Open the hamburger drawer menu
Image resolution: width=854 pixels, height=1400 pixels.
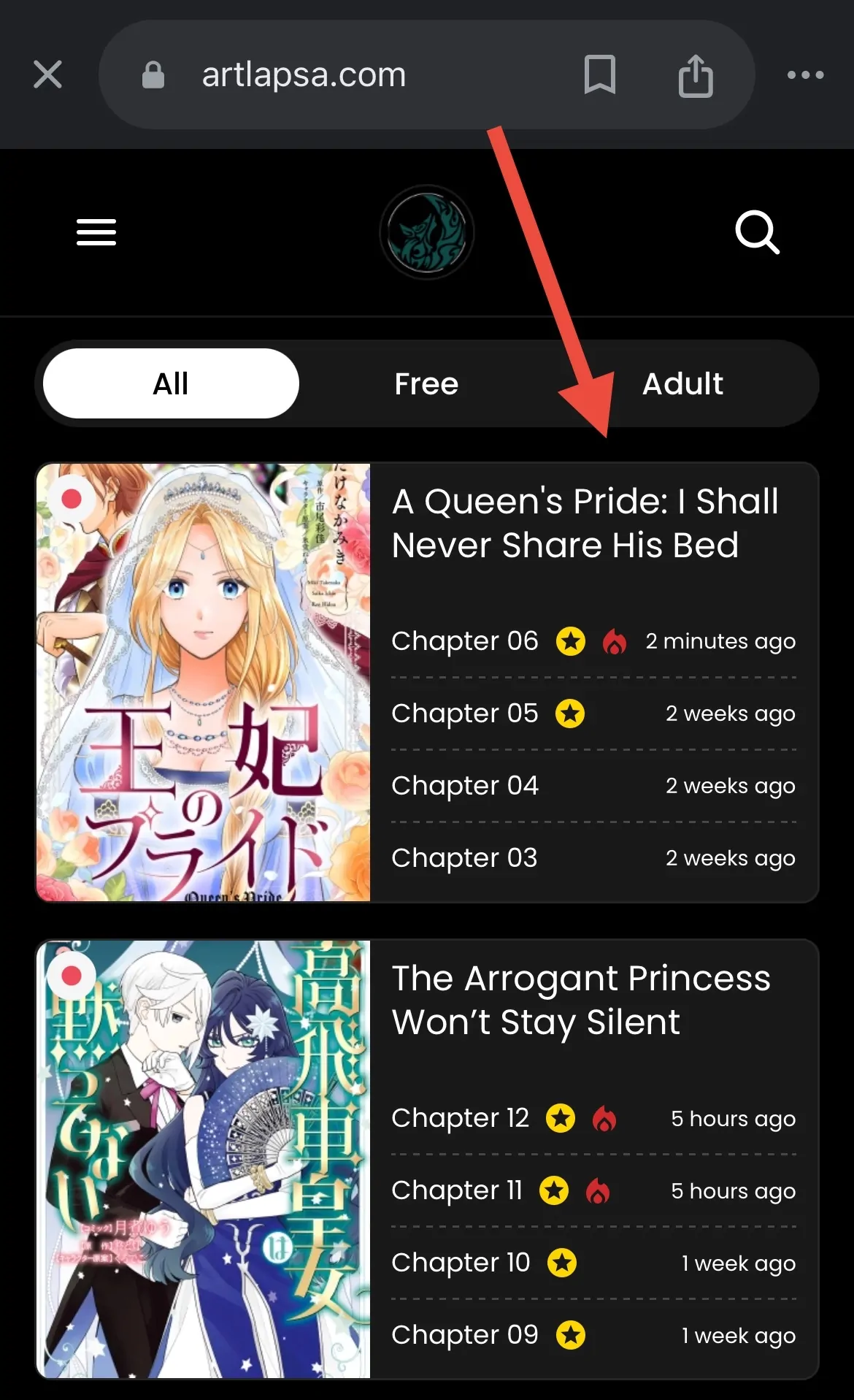coord(96,232)
